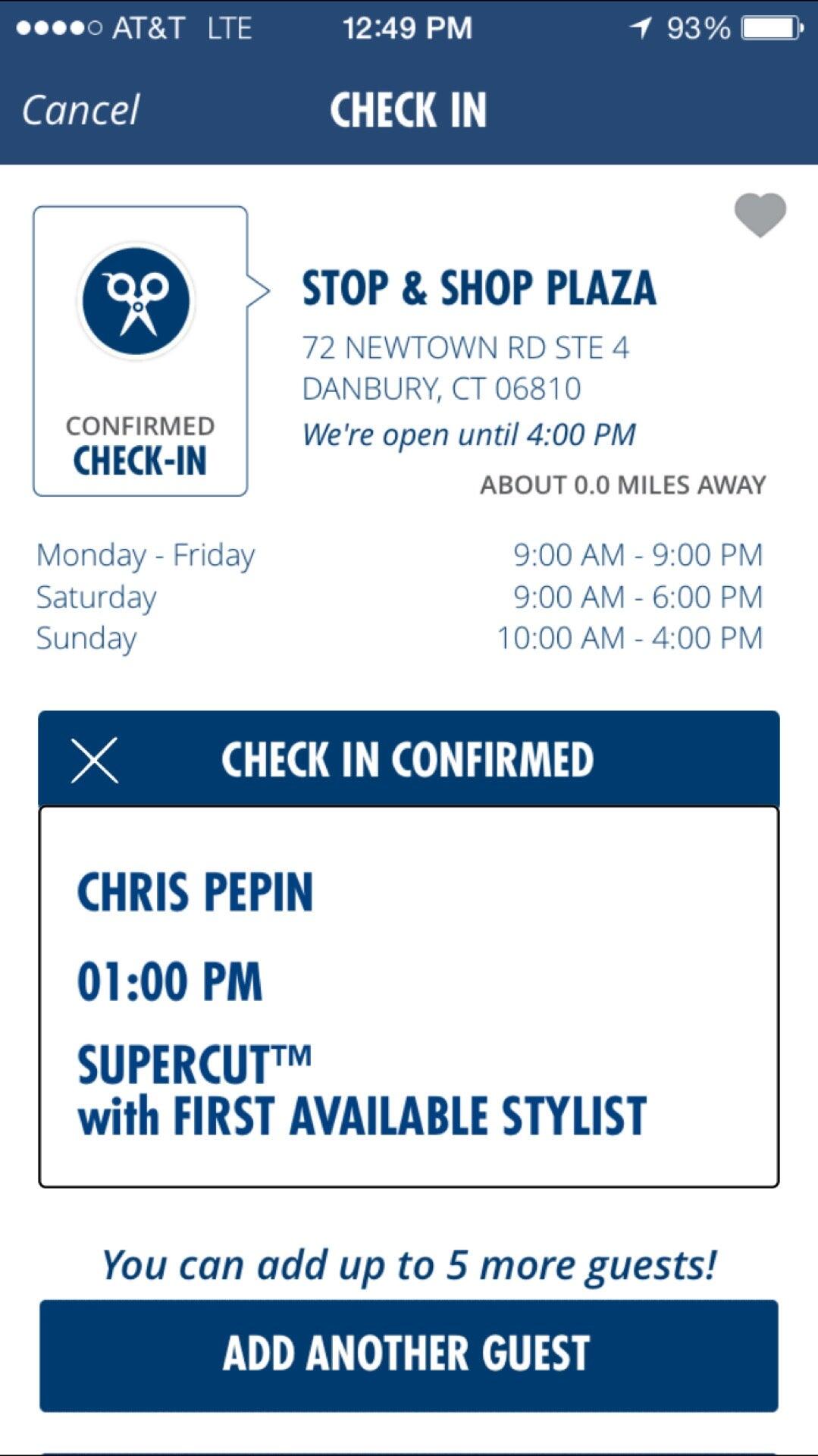This screenshot has height=1456, width=818.
Task: Add another guest to the check-in
Action: [x=409, y=1354]
